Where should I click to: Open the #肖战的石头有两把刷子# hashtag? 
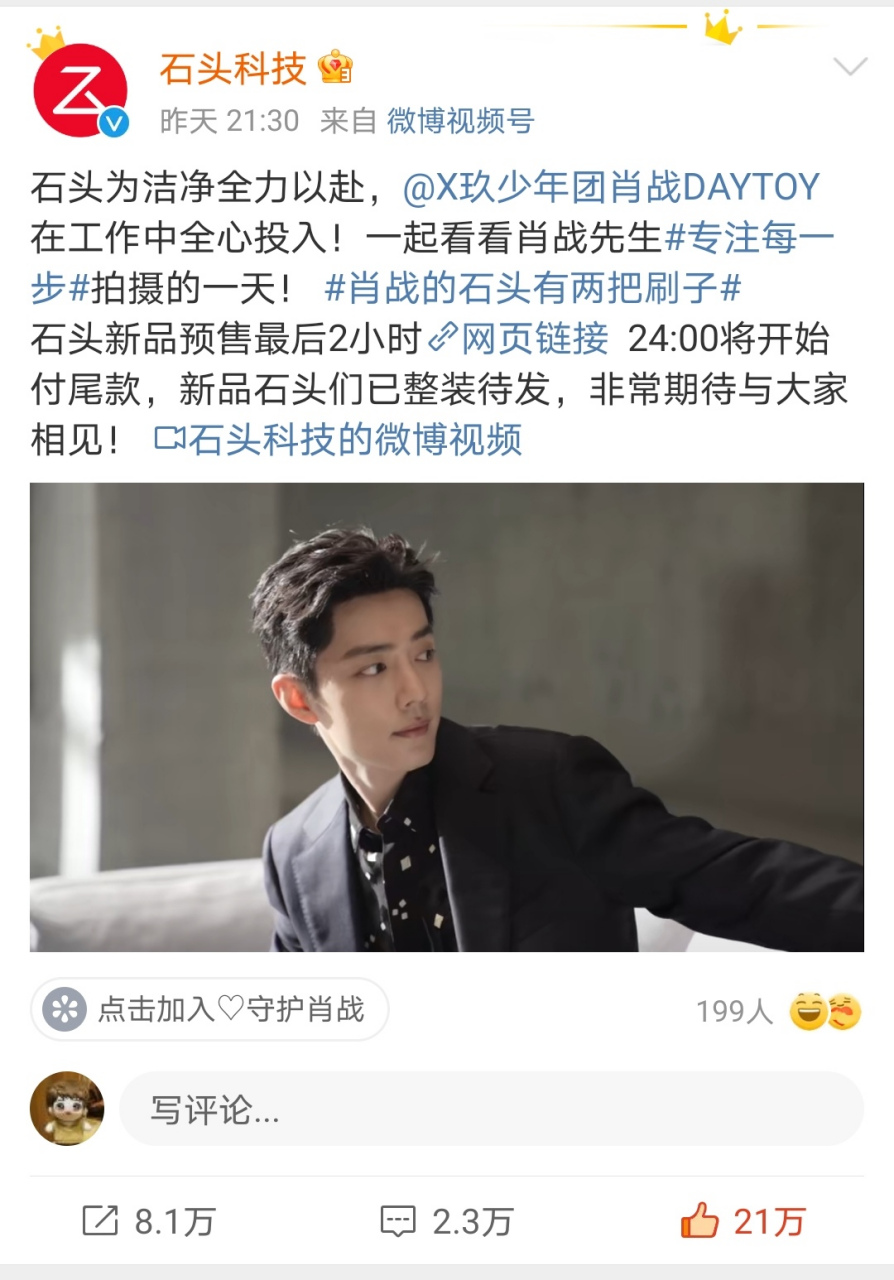(532, 289)
